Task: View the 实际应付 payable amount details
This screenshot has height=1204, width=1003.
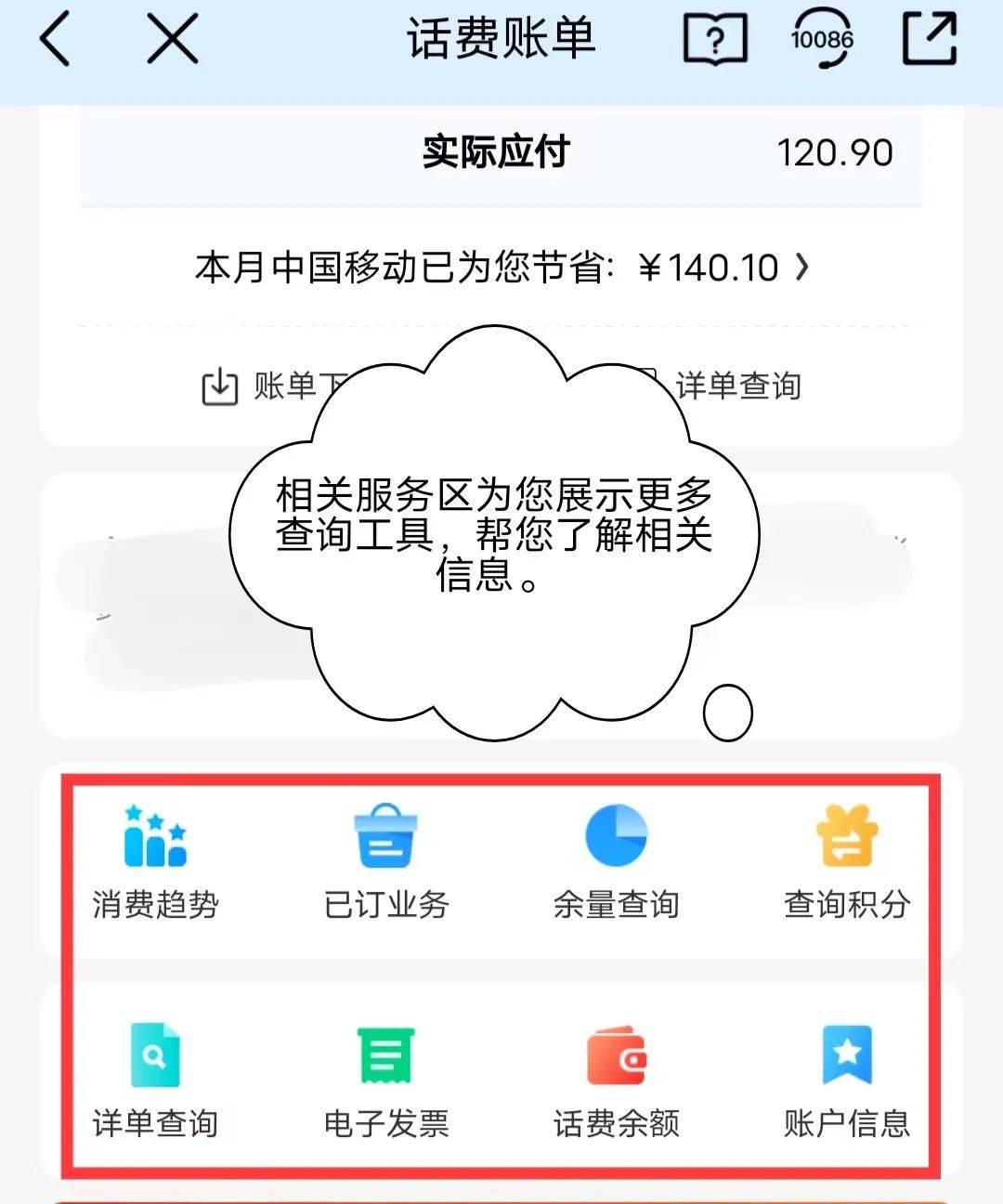Action: point(497,150)
